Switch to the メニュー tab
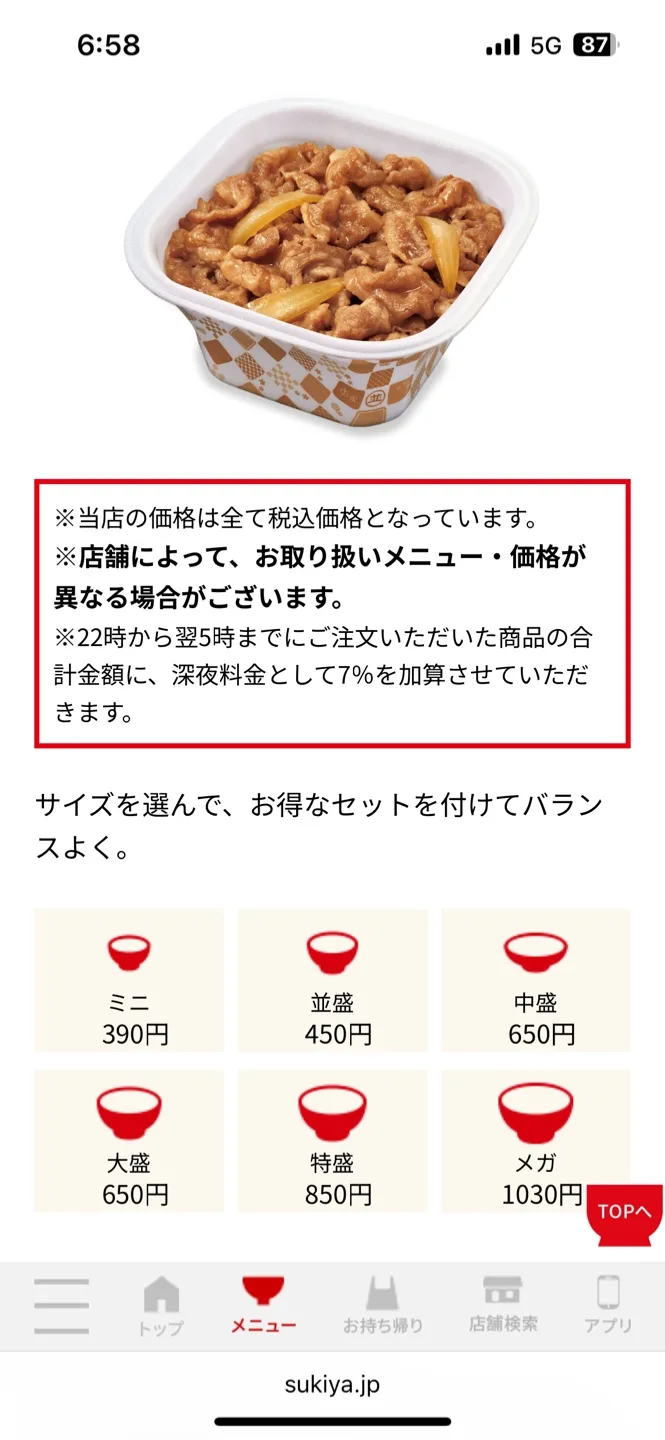This screenshot has width=665, height=1440. [x=263, y=1306]
